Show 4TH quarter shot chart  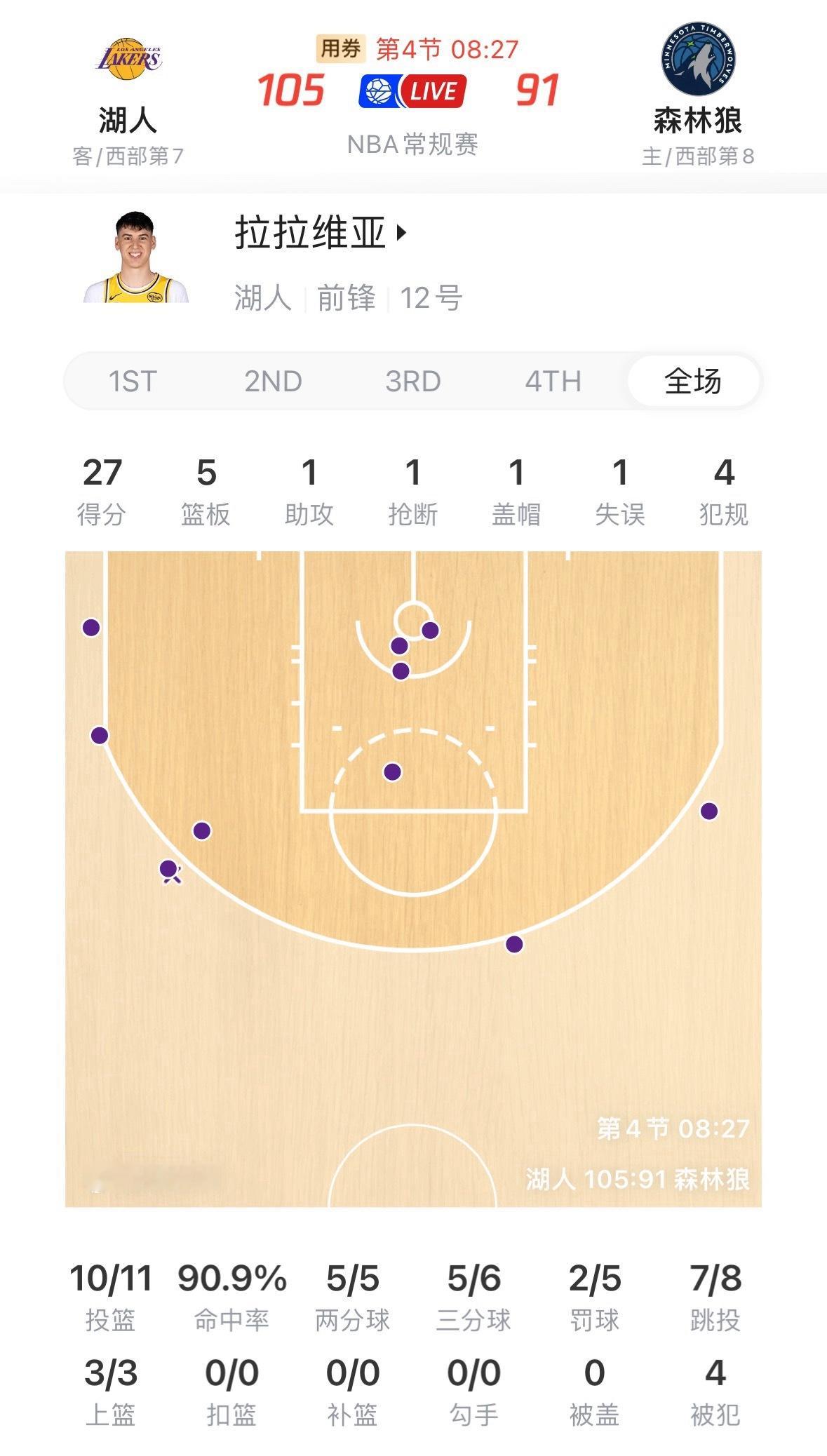coord(553,382)
